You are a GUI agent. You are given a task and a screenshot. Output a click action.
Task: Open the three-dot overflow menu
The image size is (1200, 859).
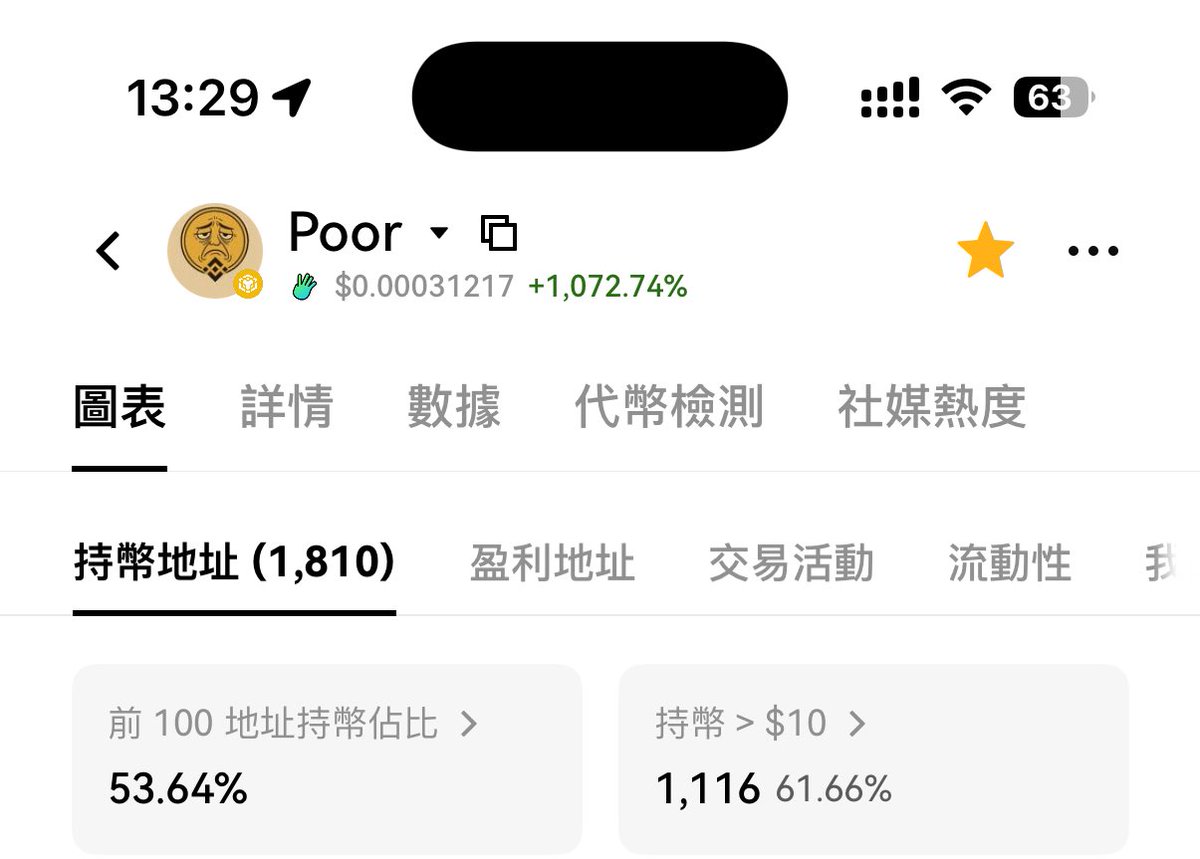[1093, 250]
